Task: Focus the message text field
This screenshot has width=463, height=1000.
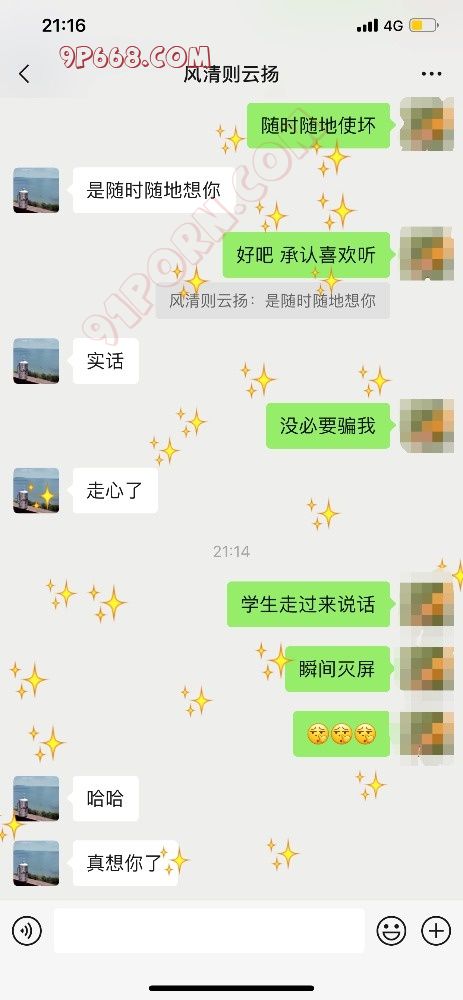Action: coord(209,931)
